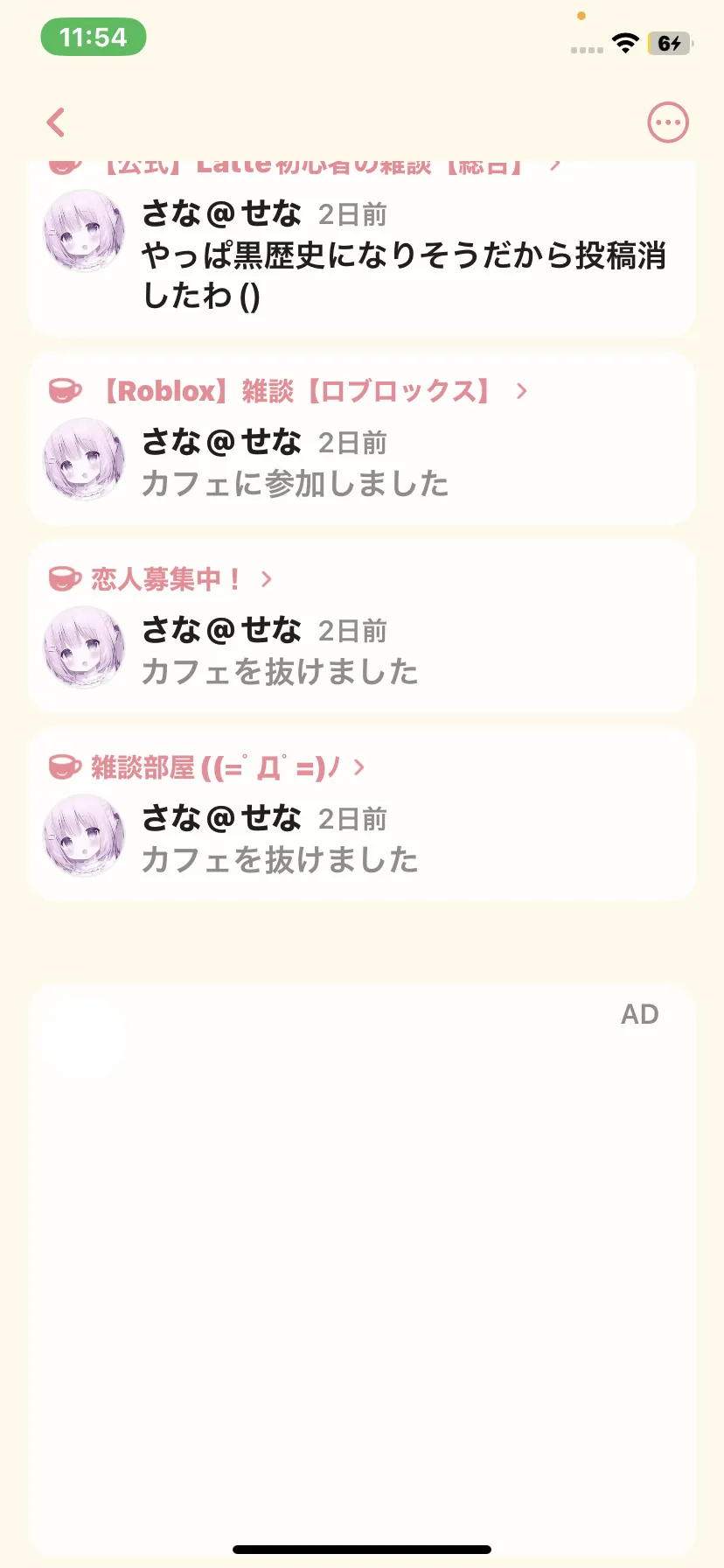
Task: Open the 恋人募集中！ cafe link
Action: tap(166, 578)
